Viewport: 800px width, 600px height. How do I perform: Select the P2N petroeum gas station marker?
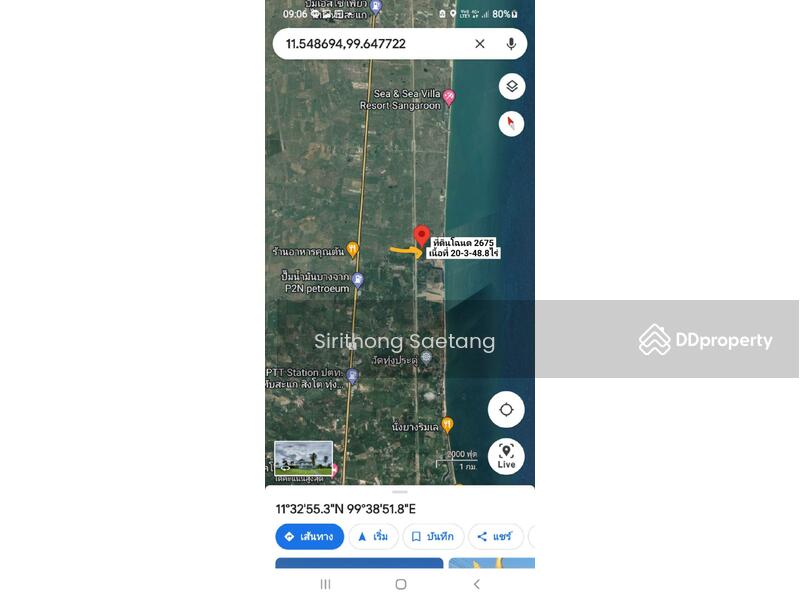pyautogui.click(x=357, y=280)
